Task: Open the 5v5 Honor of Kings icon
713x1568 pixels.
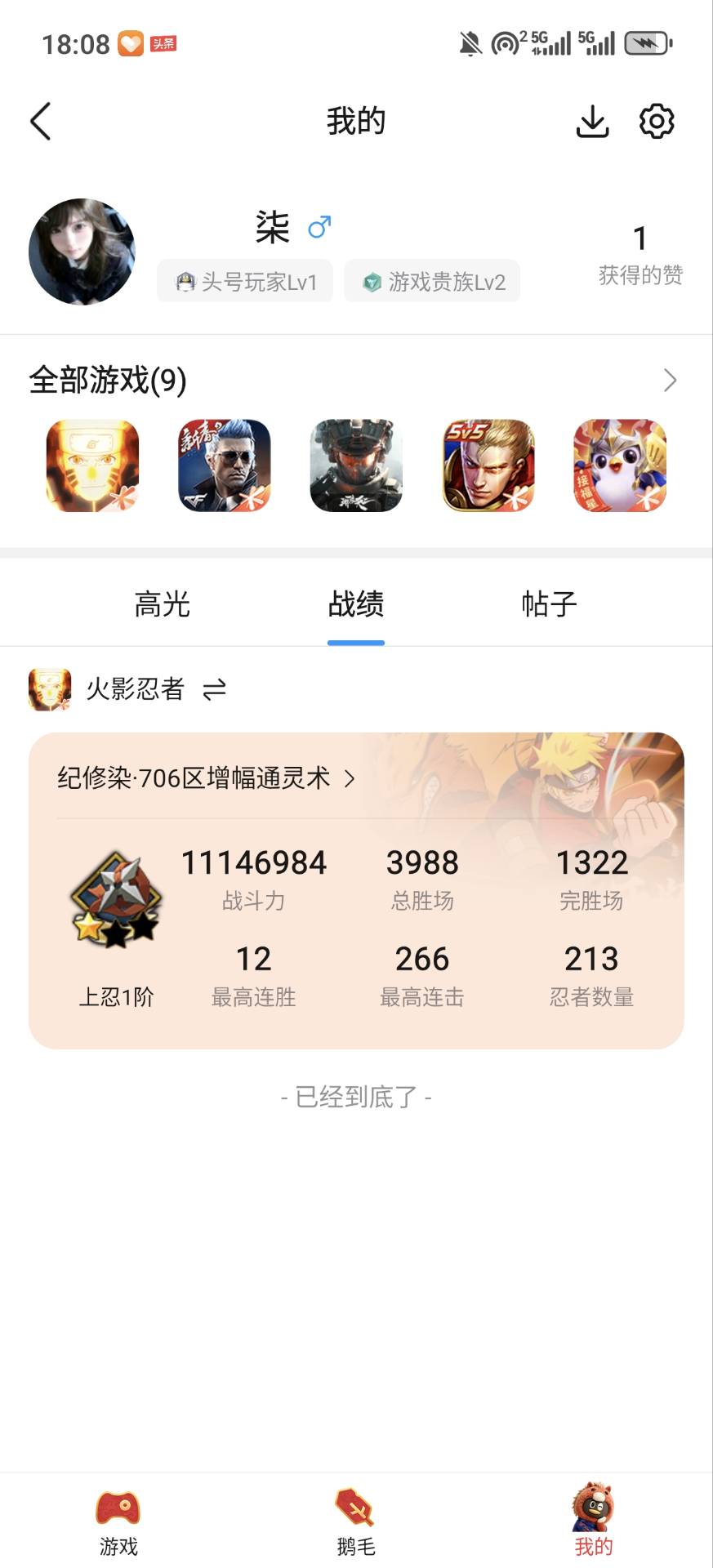Action: tap(488, 465)
